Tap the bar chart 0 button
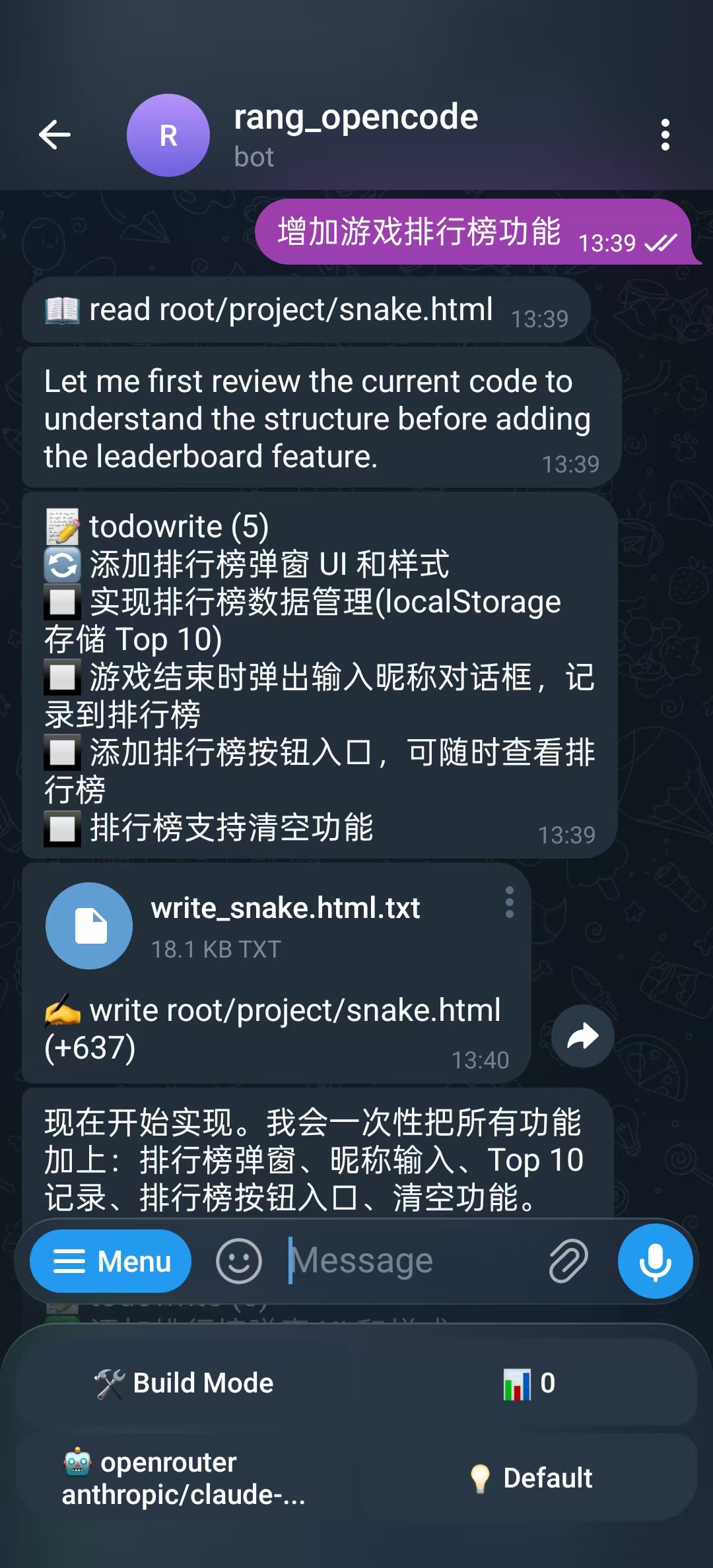Viewport: 713px width, 1568px height. (529, 1383)
